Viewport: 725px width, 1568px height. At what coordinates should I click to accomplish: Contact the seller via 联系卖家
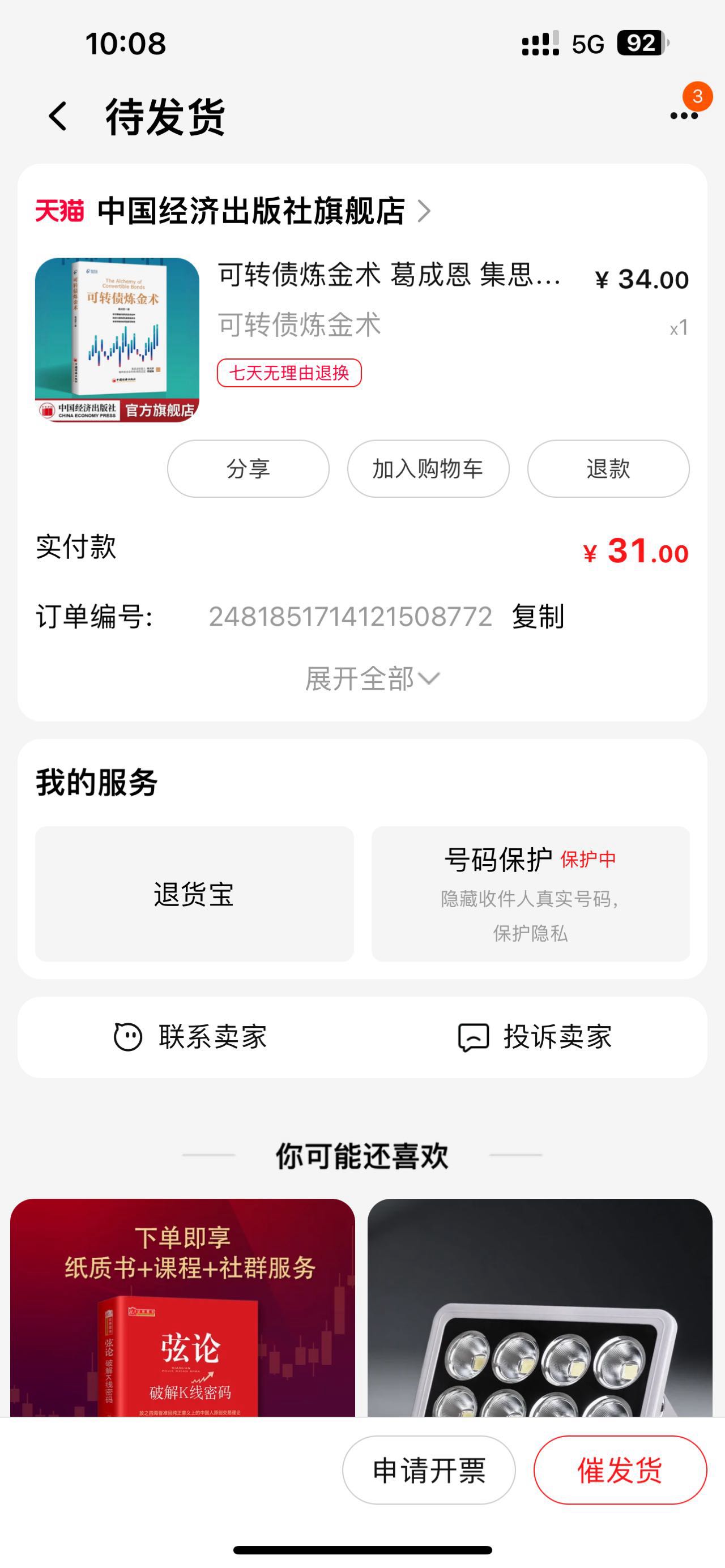[x=191, y=1037]
